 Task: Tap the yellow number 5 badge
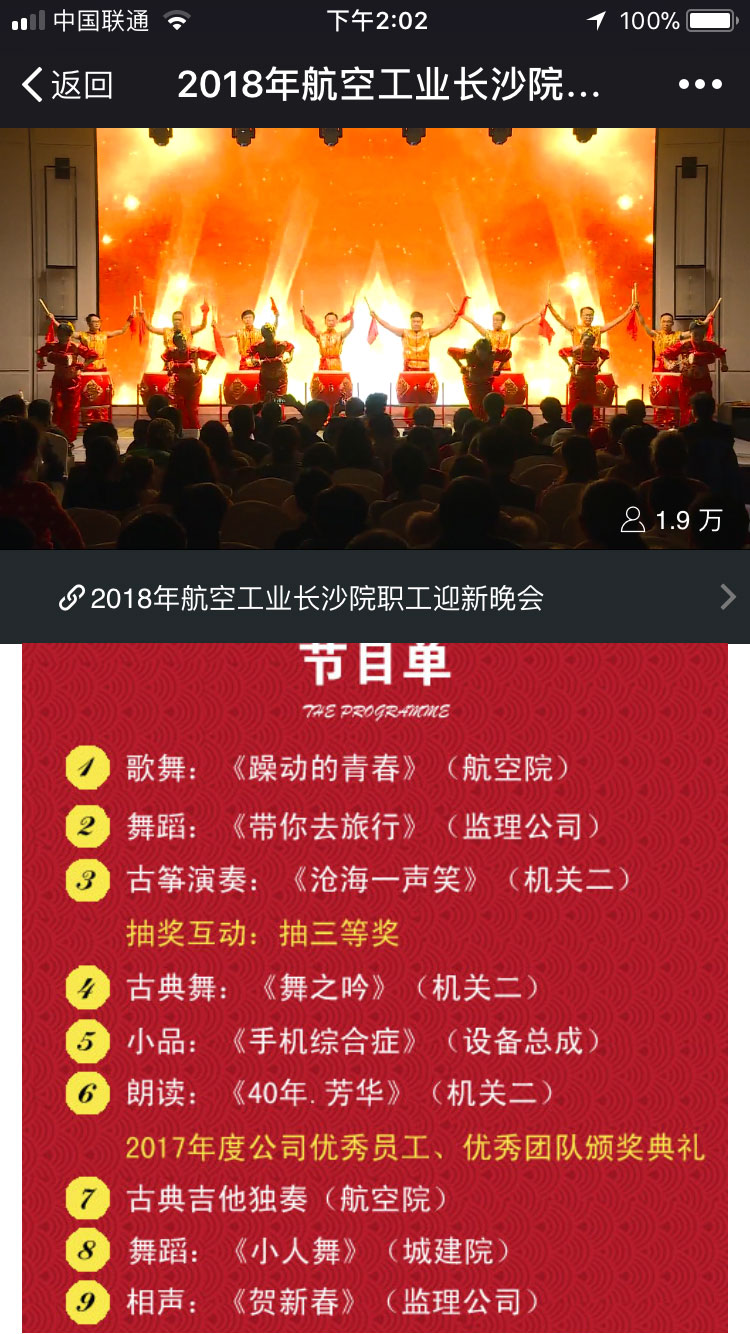(x=86, y=1040)
